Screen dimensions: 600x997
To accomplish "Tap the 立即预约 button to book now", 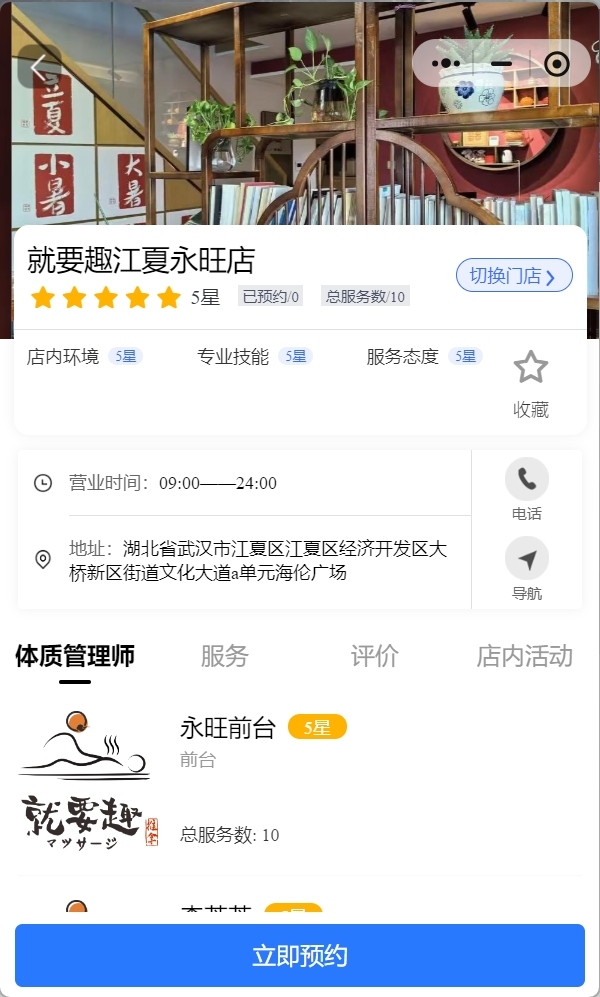I will (x=300, y=955).
